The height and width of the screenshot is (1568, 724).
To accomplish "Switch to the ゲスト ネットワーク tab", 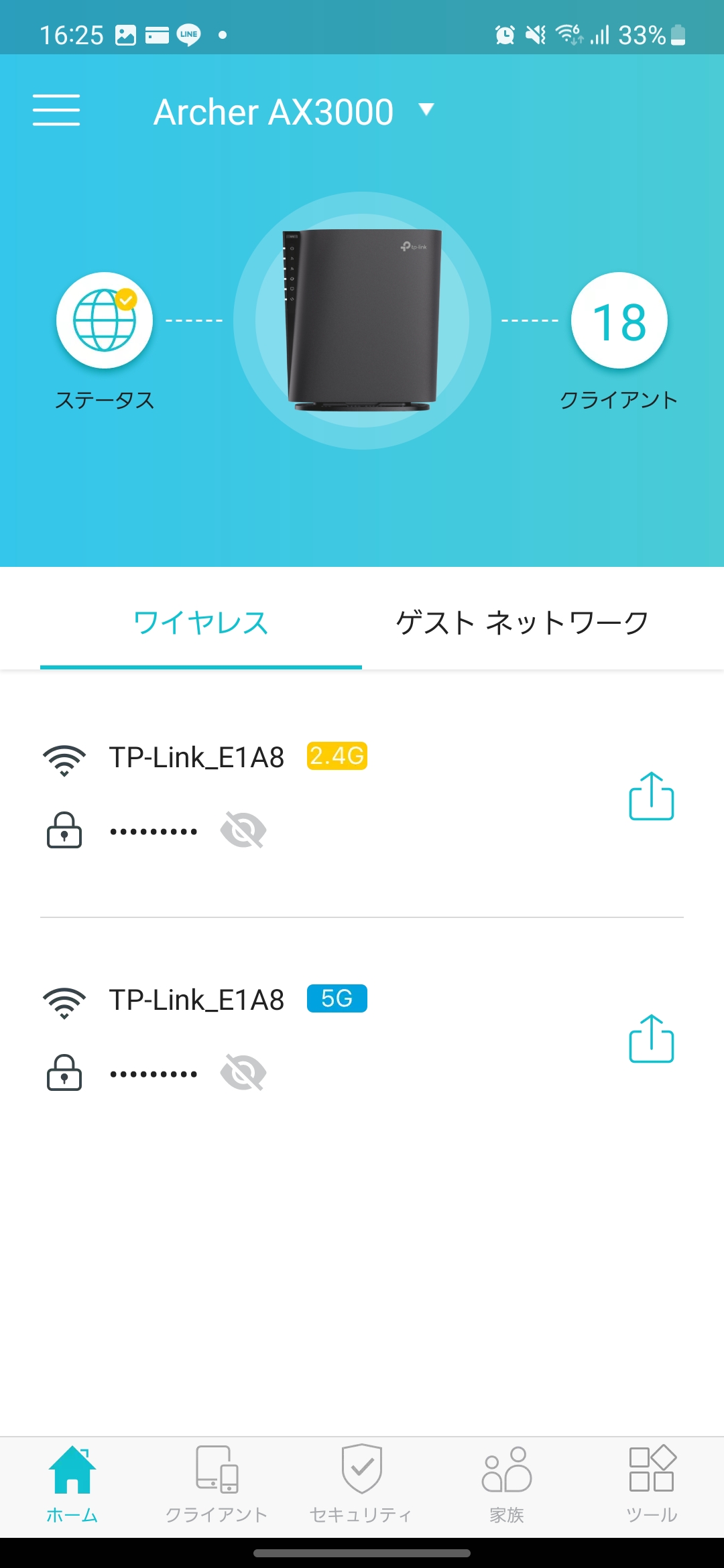I will click(522, 623).
